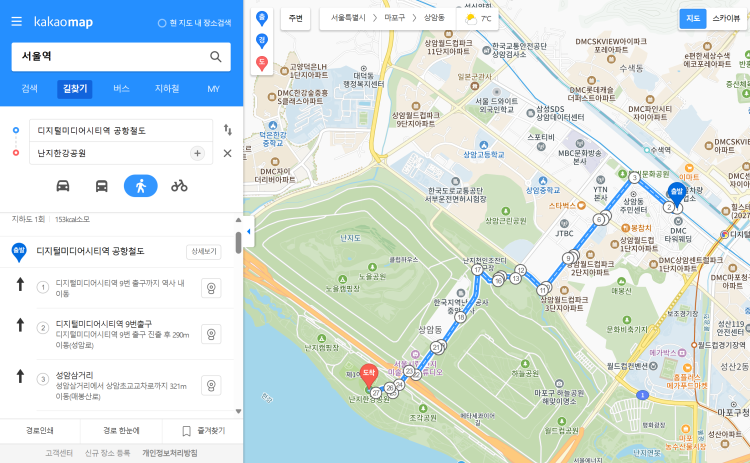This screenshot has height=463, width=750.
Task: Focus the 서울역 search field
Action: 110,57
